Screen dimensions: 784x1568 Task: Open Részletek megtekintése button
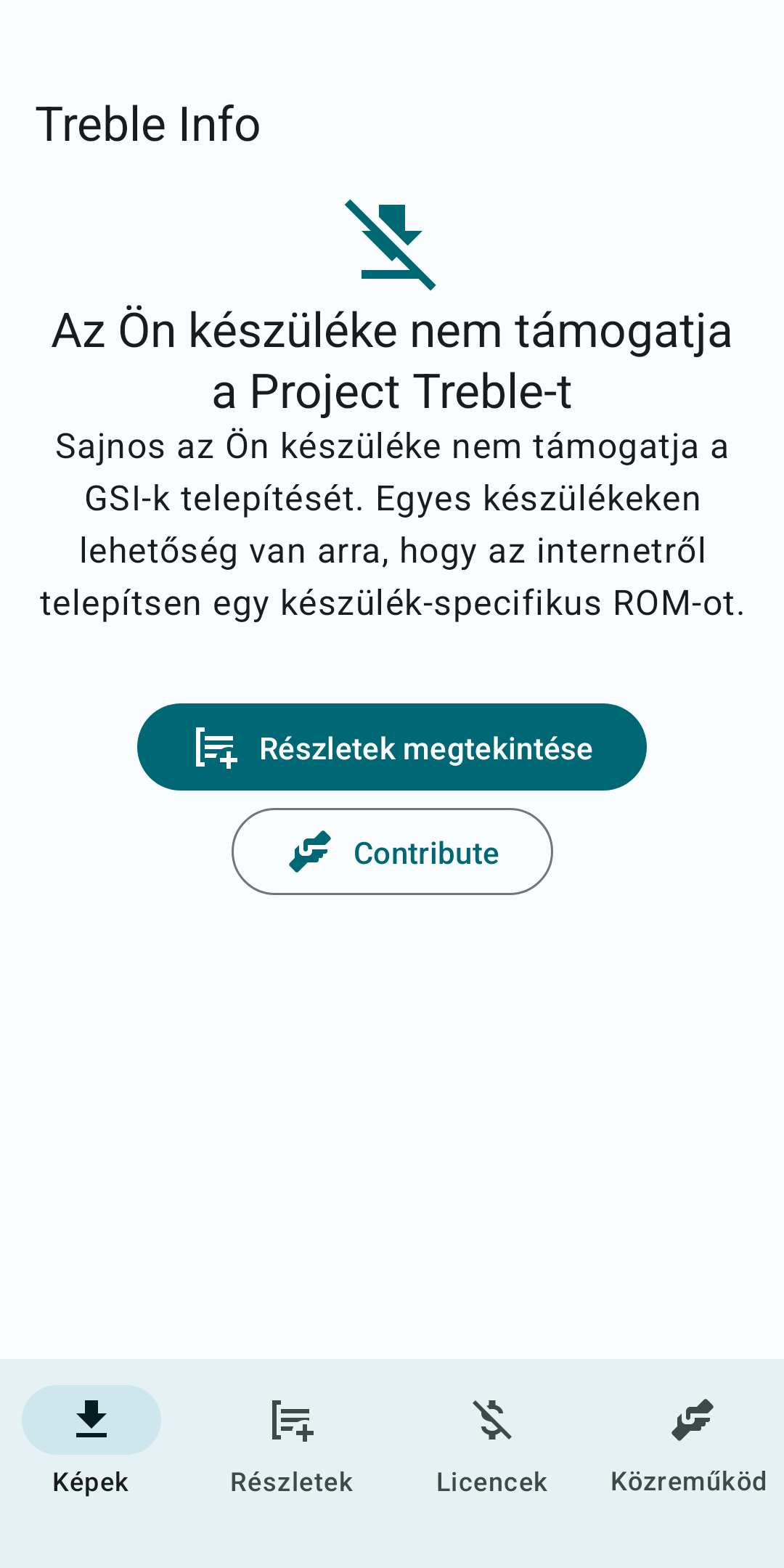click(x=392, y=747)
